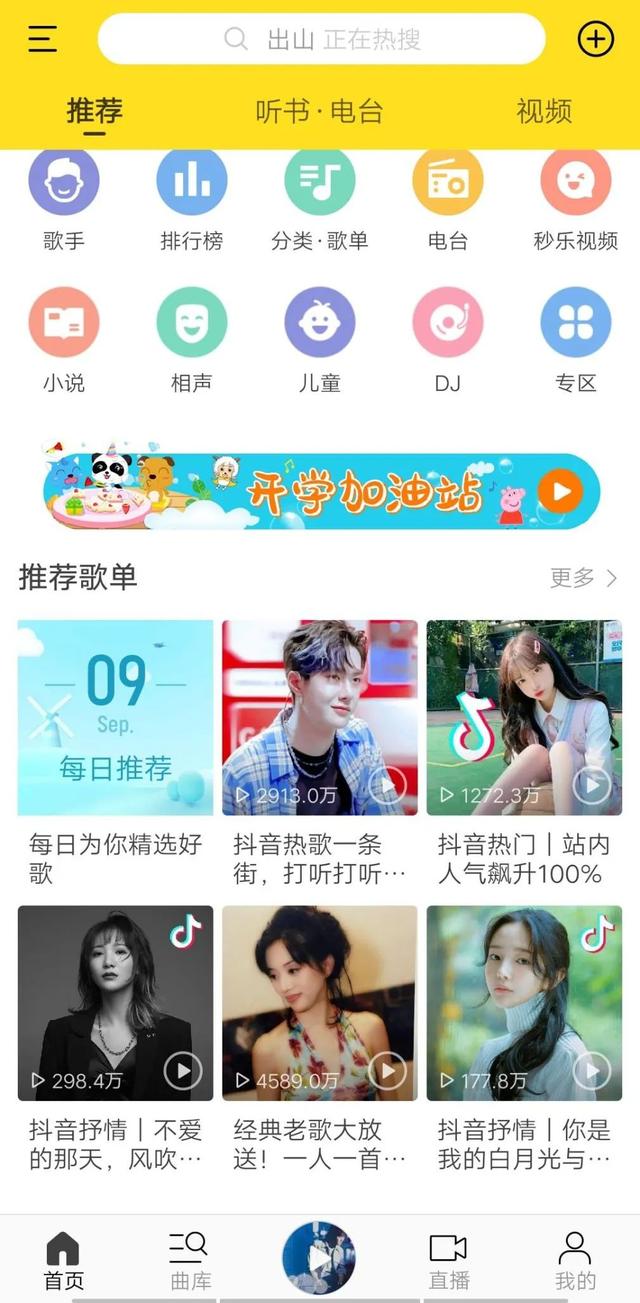Open the hamburger drawer menu
Screen dimensions: 640x1303
click(x=42, y=39)
